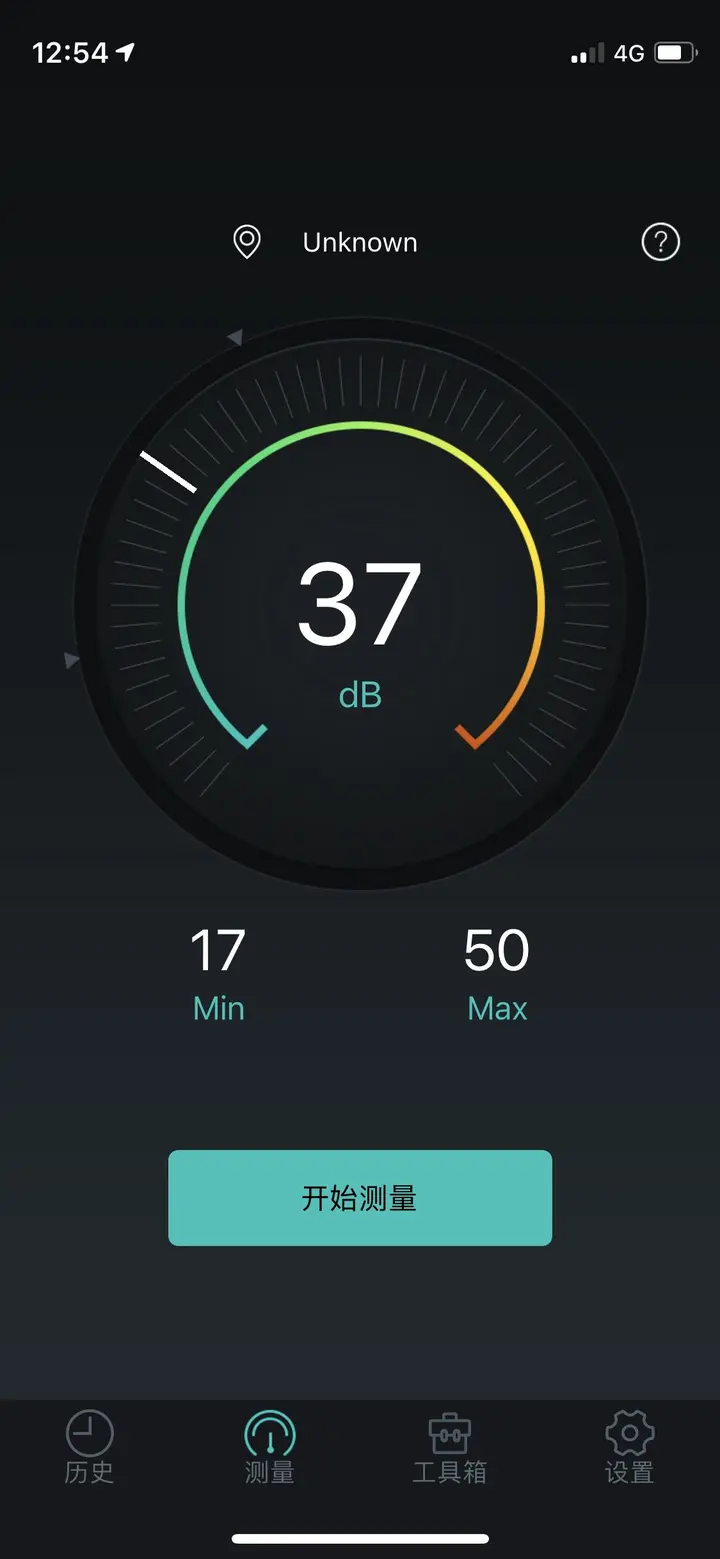Screen dimensions: 720x1559
Task: Open the help question mark icon
Action: pos(660,242)
